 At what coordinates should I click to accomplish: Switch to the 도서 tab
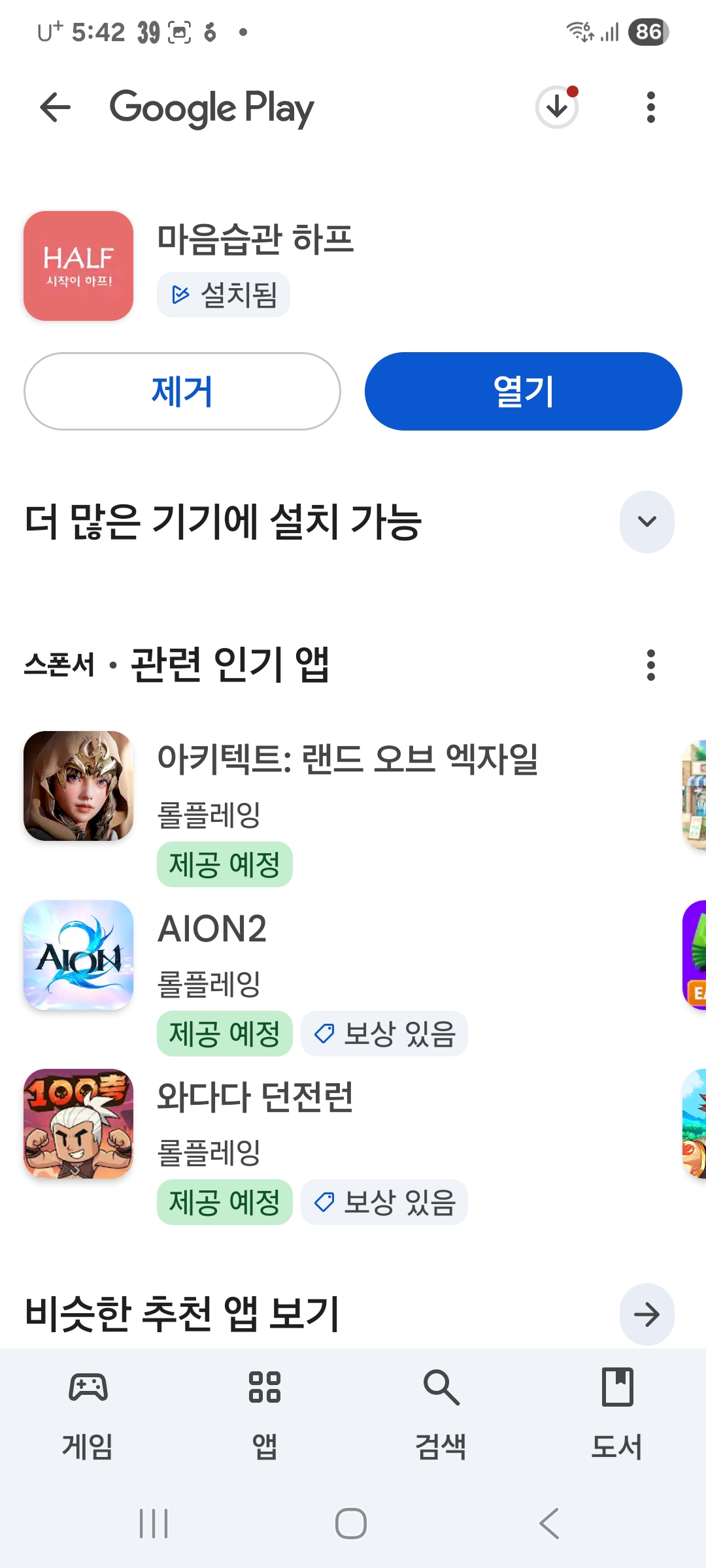[x=617, y=1411]
